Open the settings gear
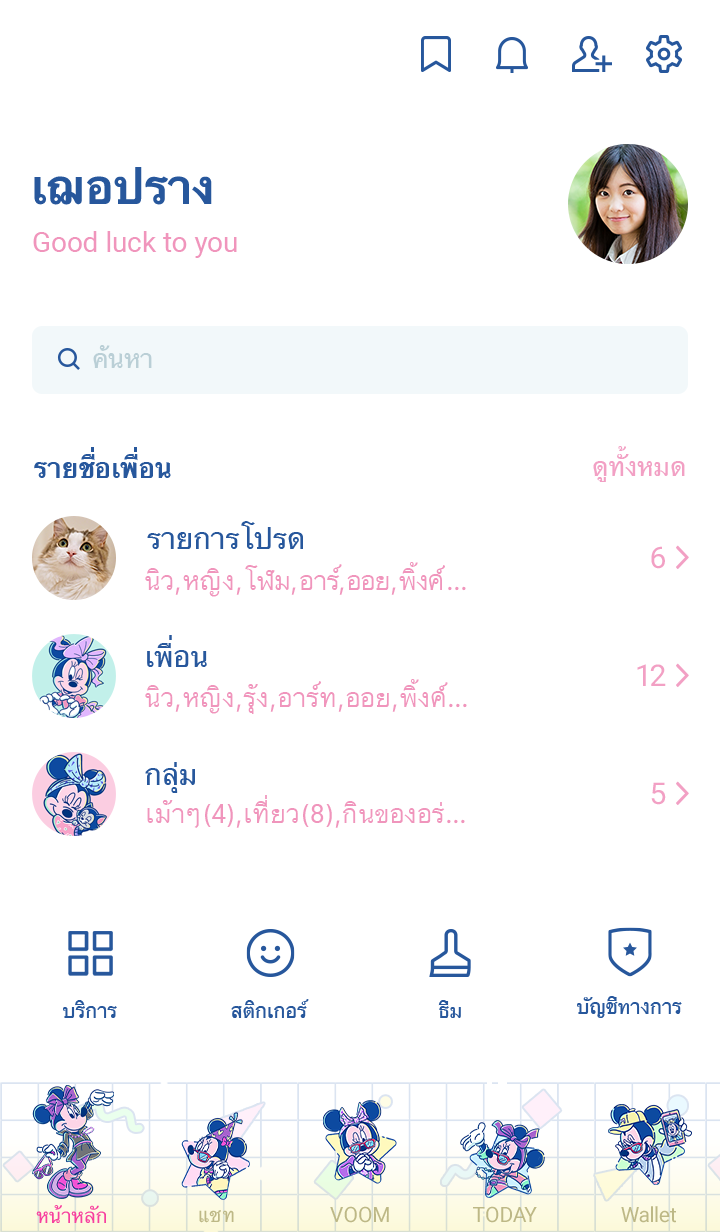 [x=664, y=55]
